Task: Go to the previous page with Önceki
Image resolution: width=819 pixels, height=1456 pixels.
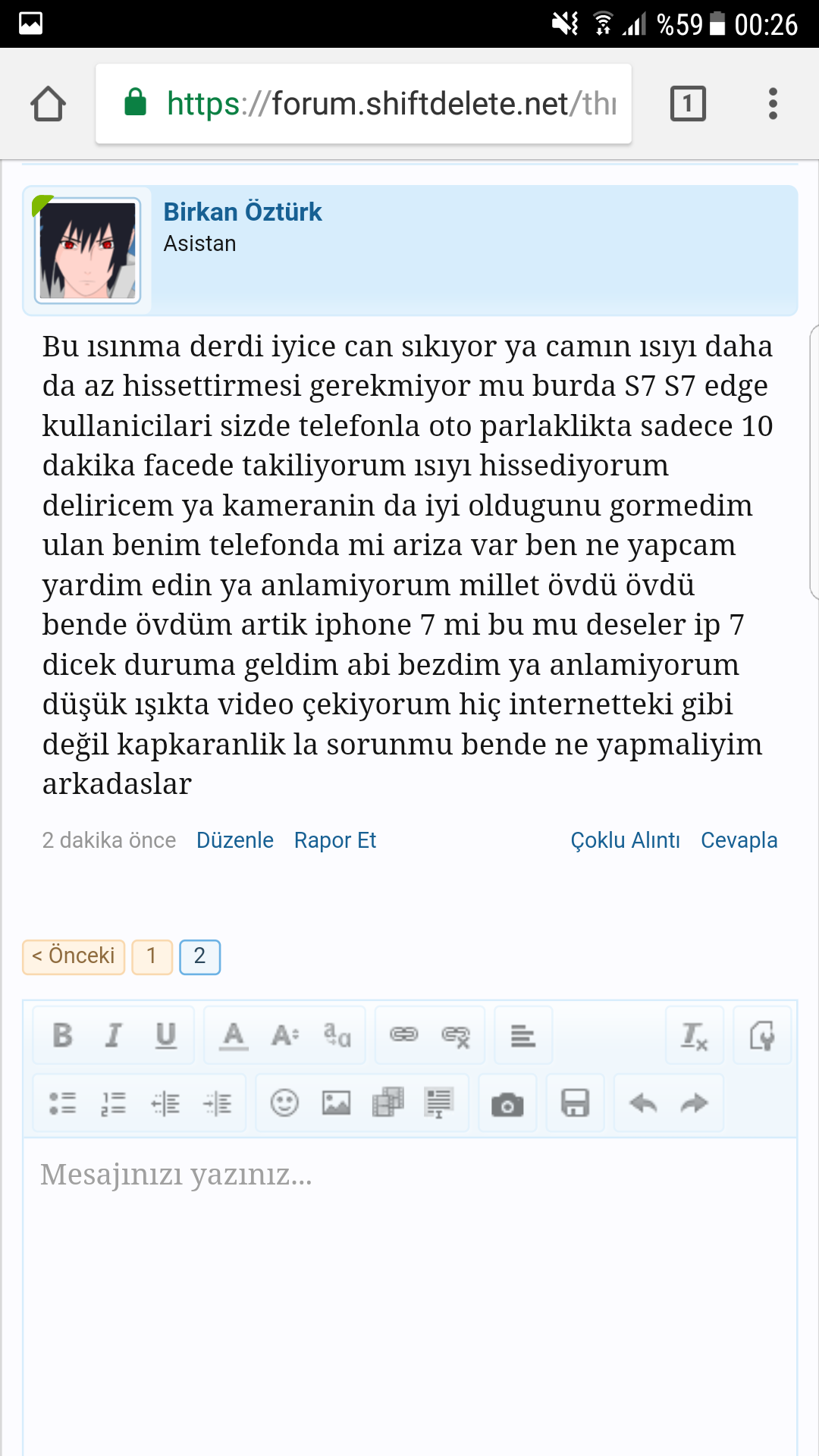Action: click(74, 956)
